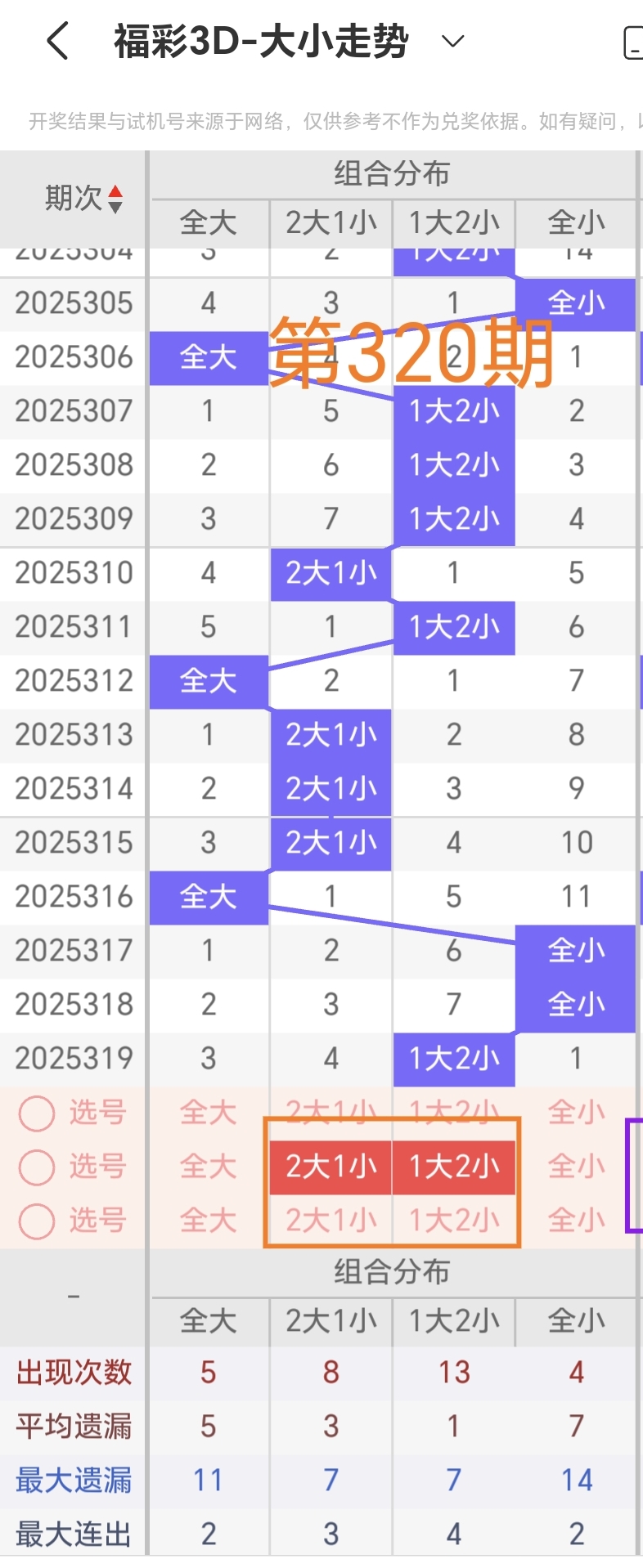
Task: Switch to the 组合分布 header section
Action: pos(392,173)
